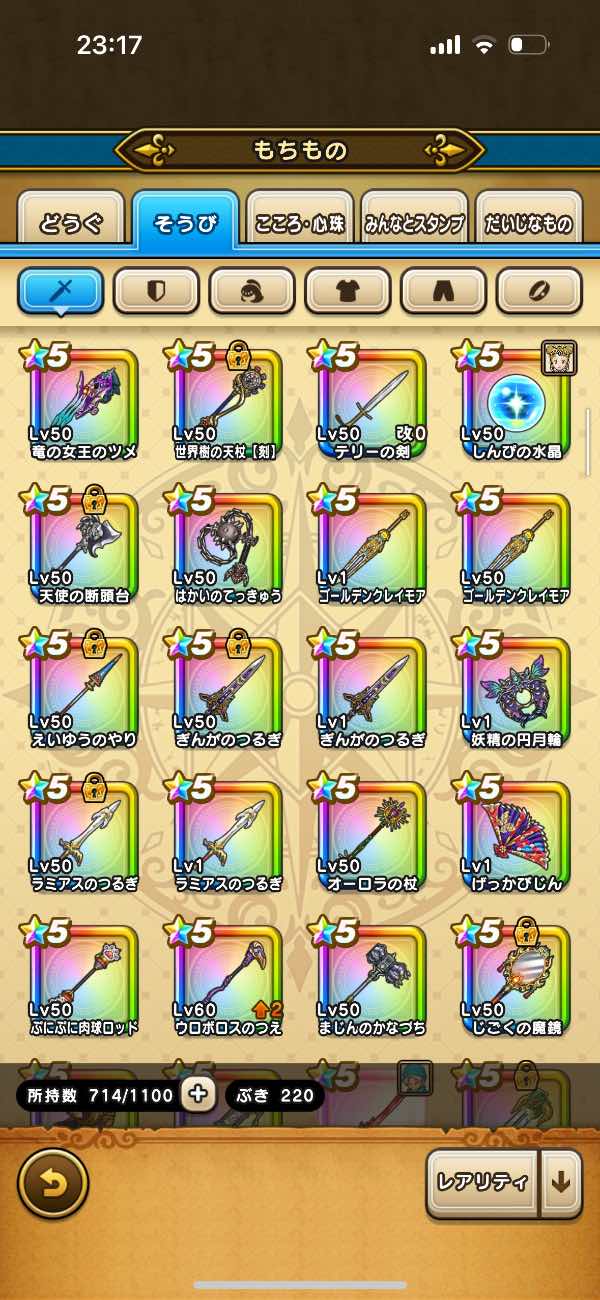Open the だいじなもの tab

coord(529,221)
